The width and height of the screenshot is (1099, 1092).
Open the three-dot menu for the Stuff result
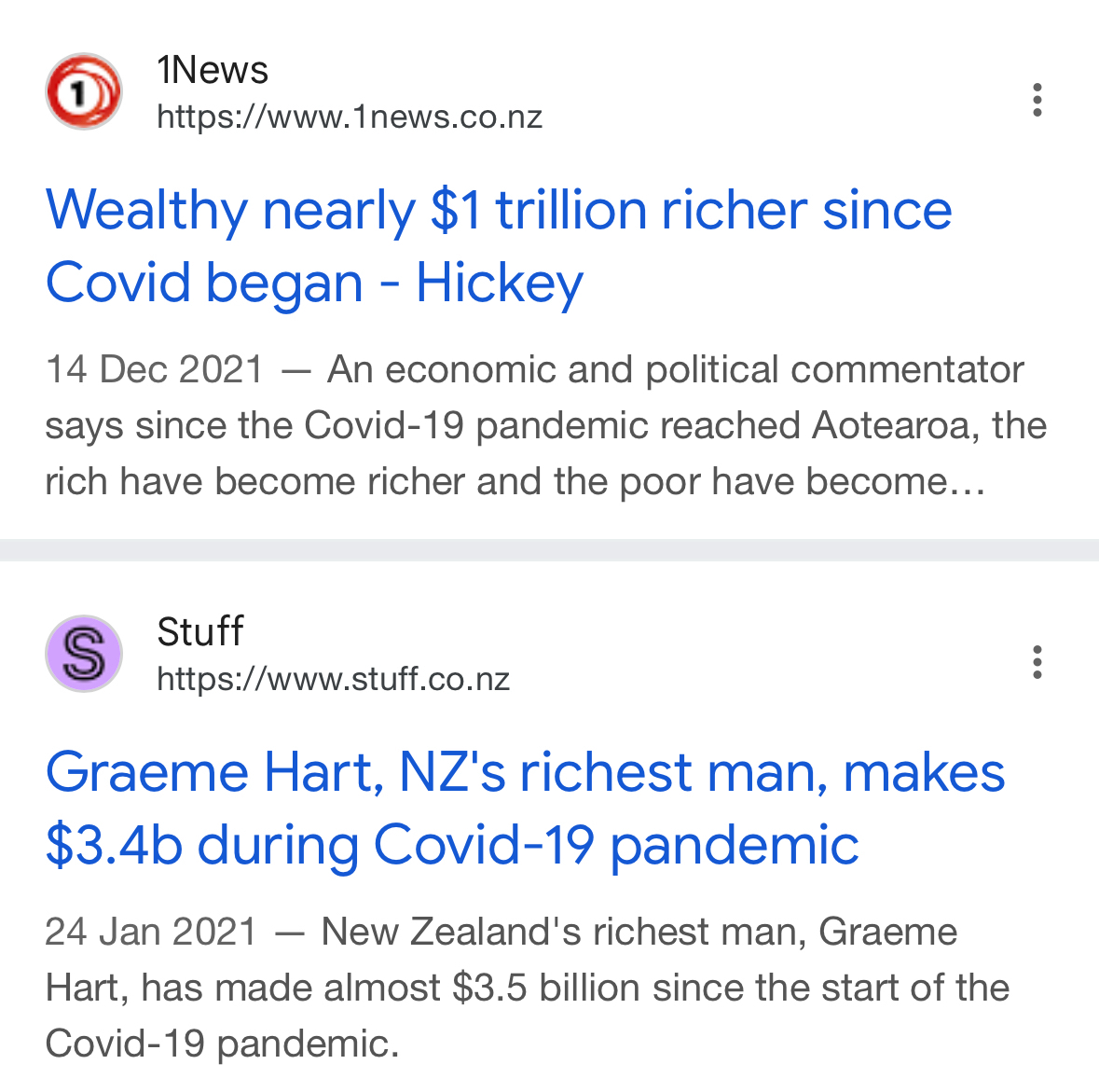[x=1037, y=662]
